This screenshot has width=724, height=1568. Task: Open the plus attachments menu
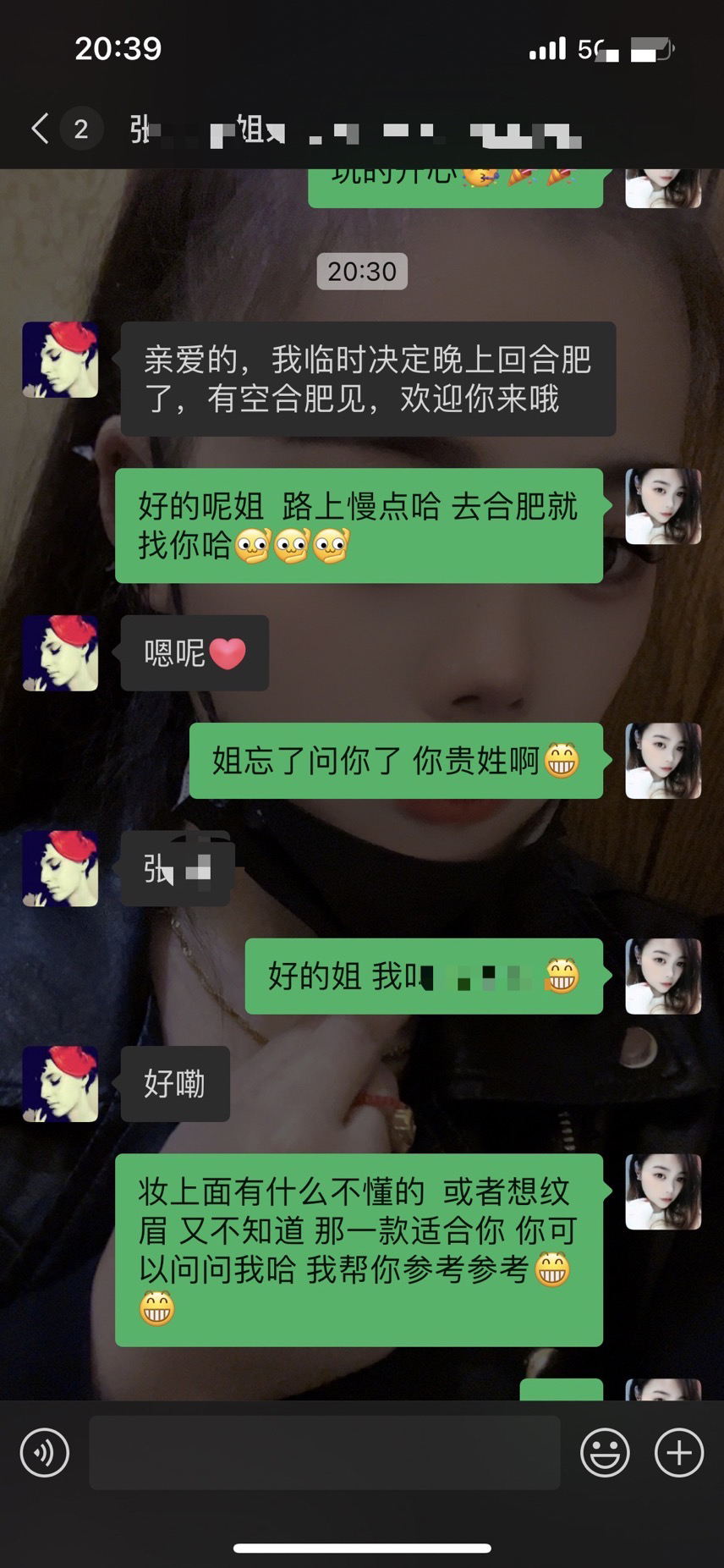point(679,1453)
